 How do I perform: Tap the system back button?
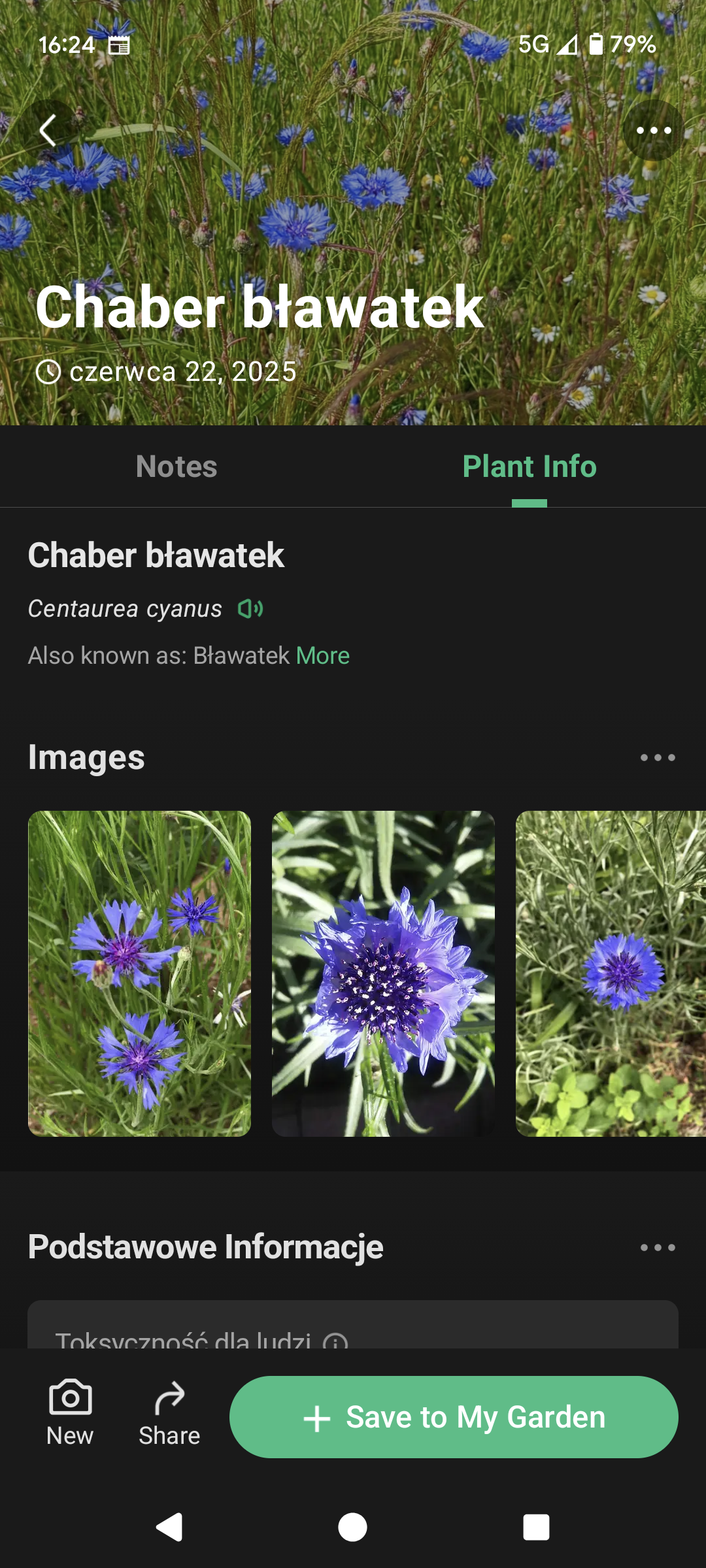coord(169,1527)
